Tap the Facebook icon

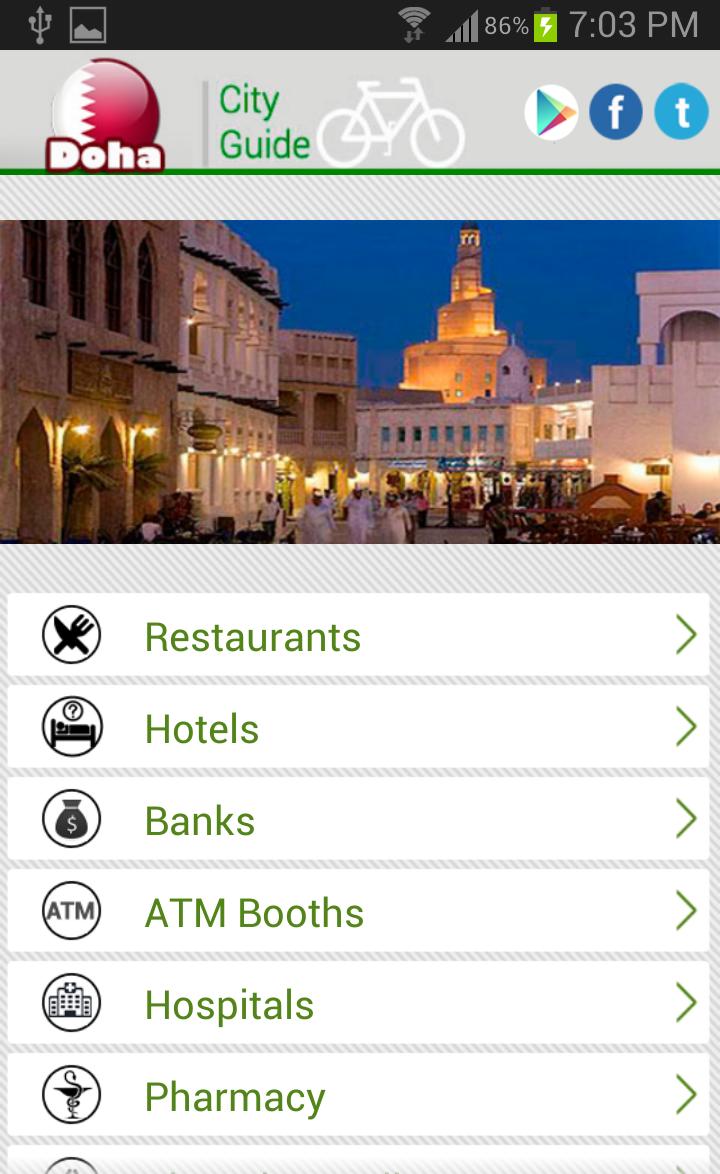point(616,113)
